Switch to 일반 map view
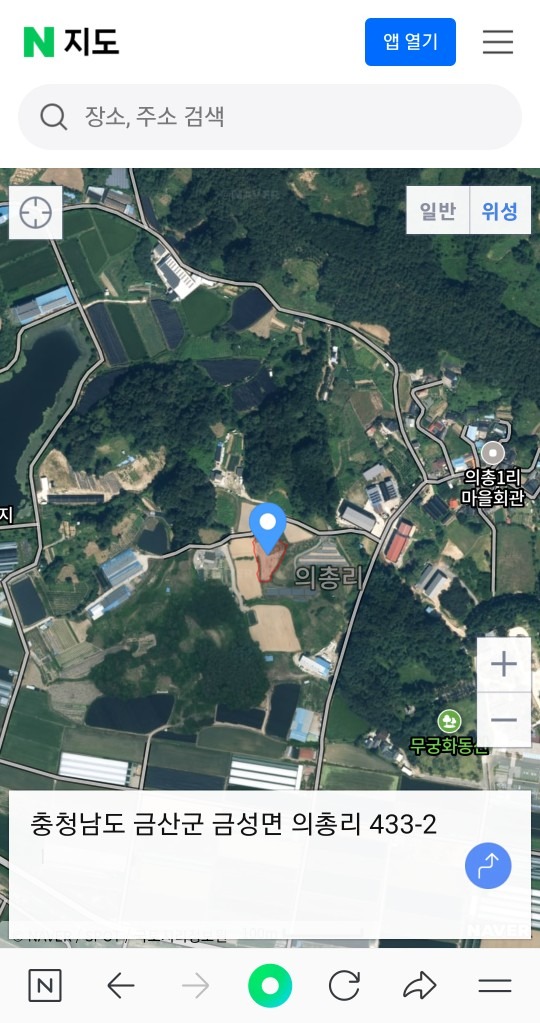Image resolution: width=540 pixels, height=1023 pixels. pos(438,210)
